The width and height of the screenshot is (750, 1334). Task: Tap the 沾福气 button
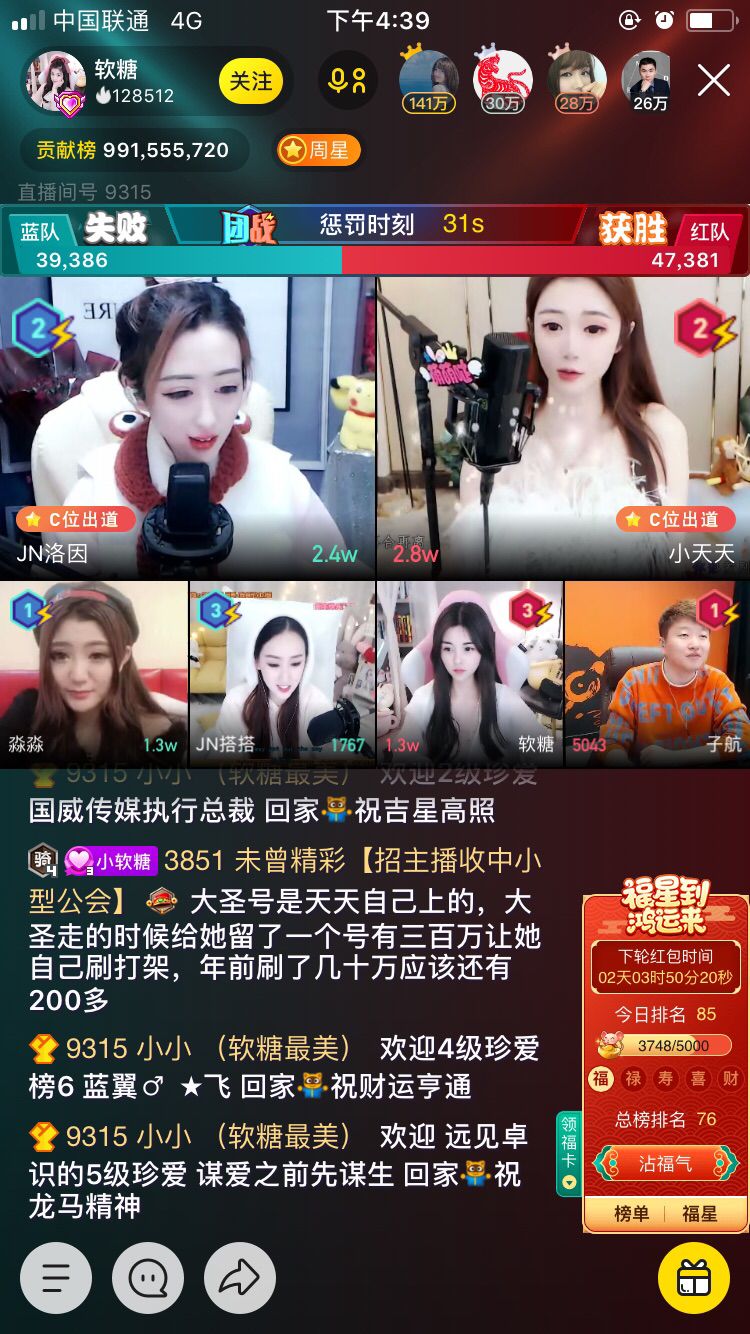coord(665,1163)
